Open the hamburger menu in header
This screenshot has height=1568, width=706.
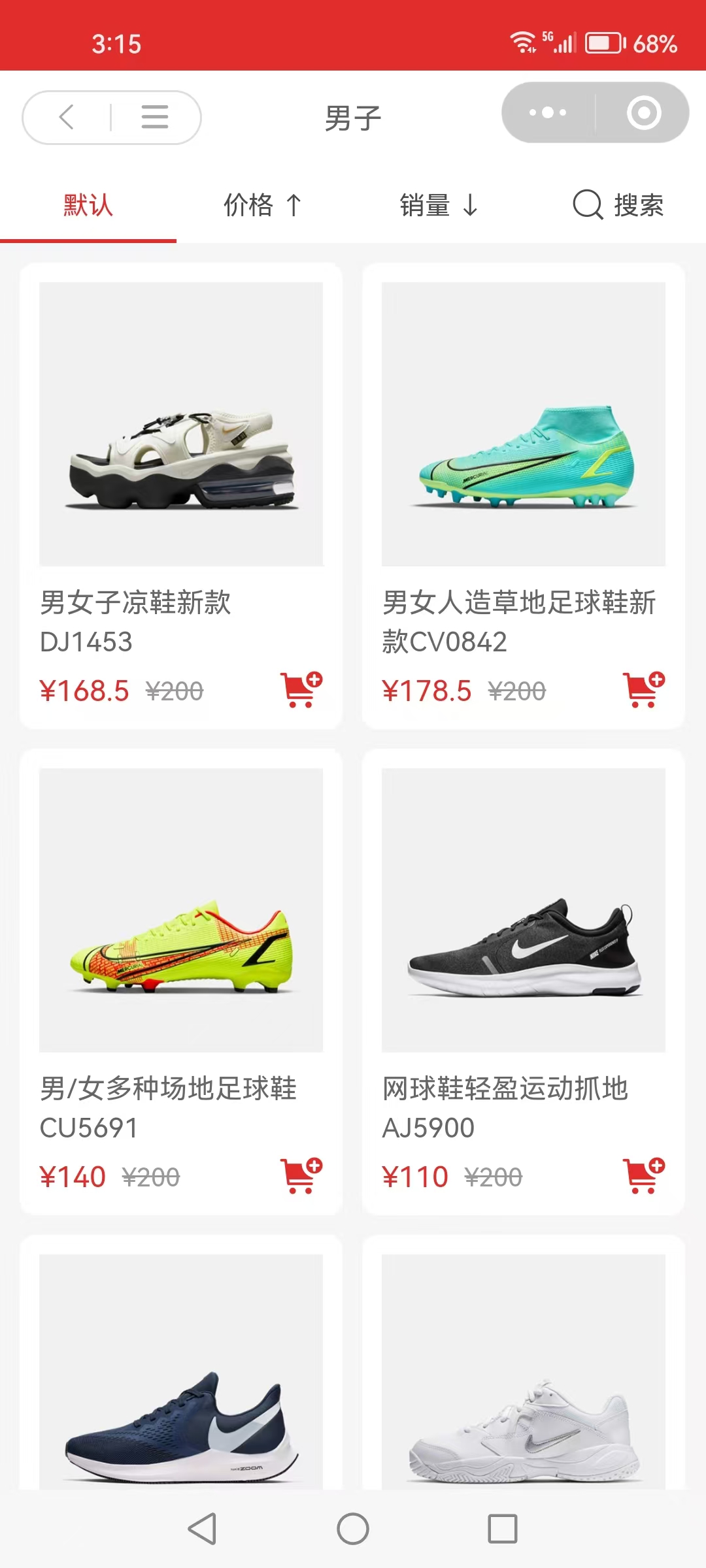tap(154, 118)
